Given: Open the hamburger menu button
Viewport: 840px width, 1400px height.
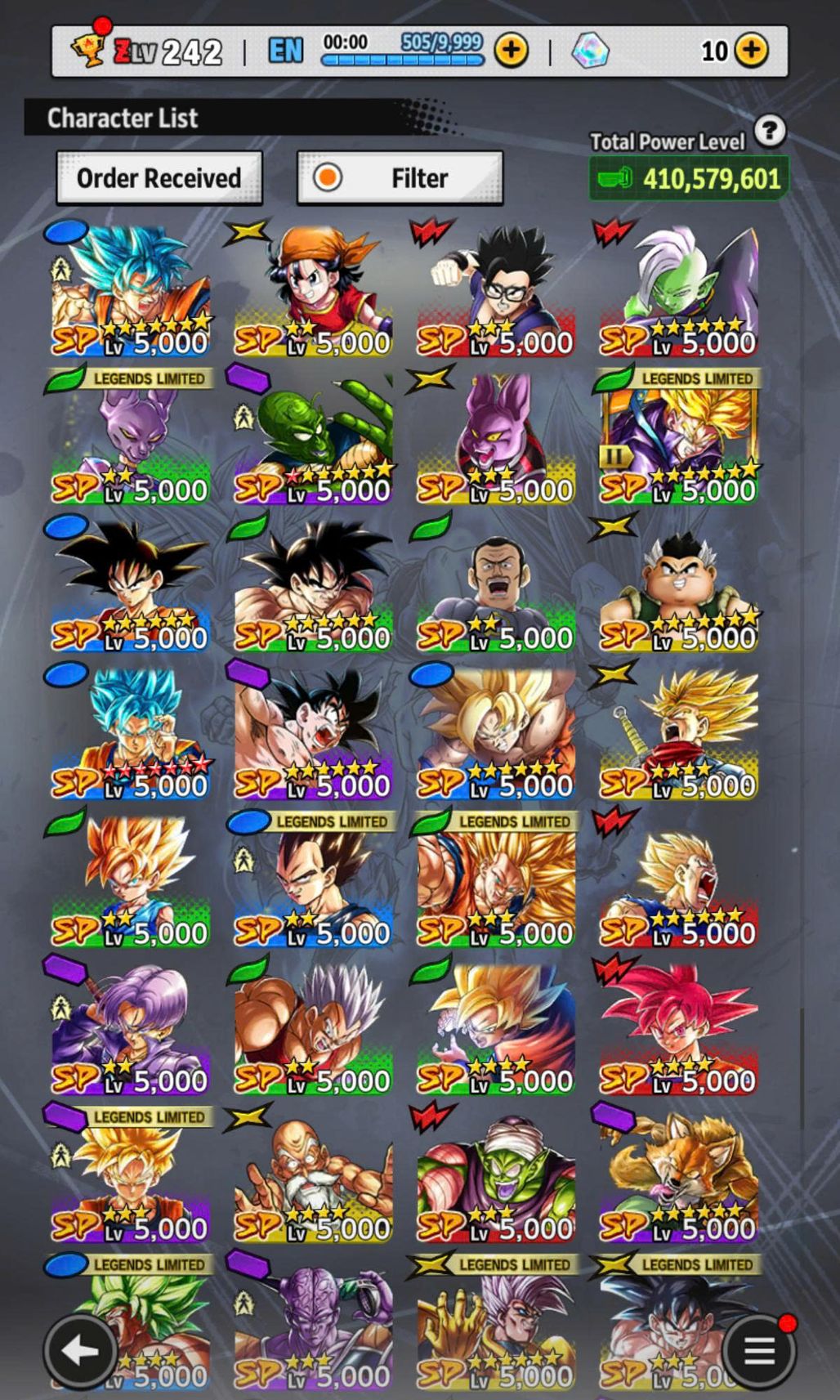Looking at the screenshot, I should (x=758, y=1351).
